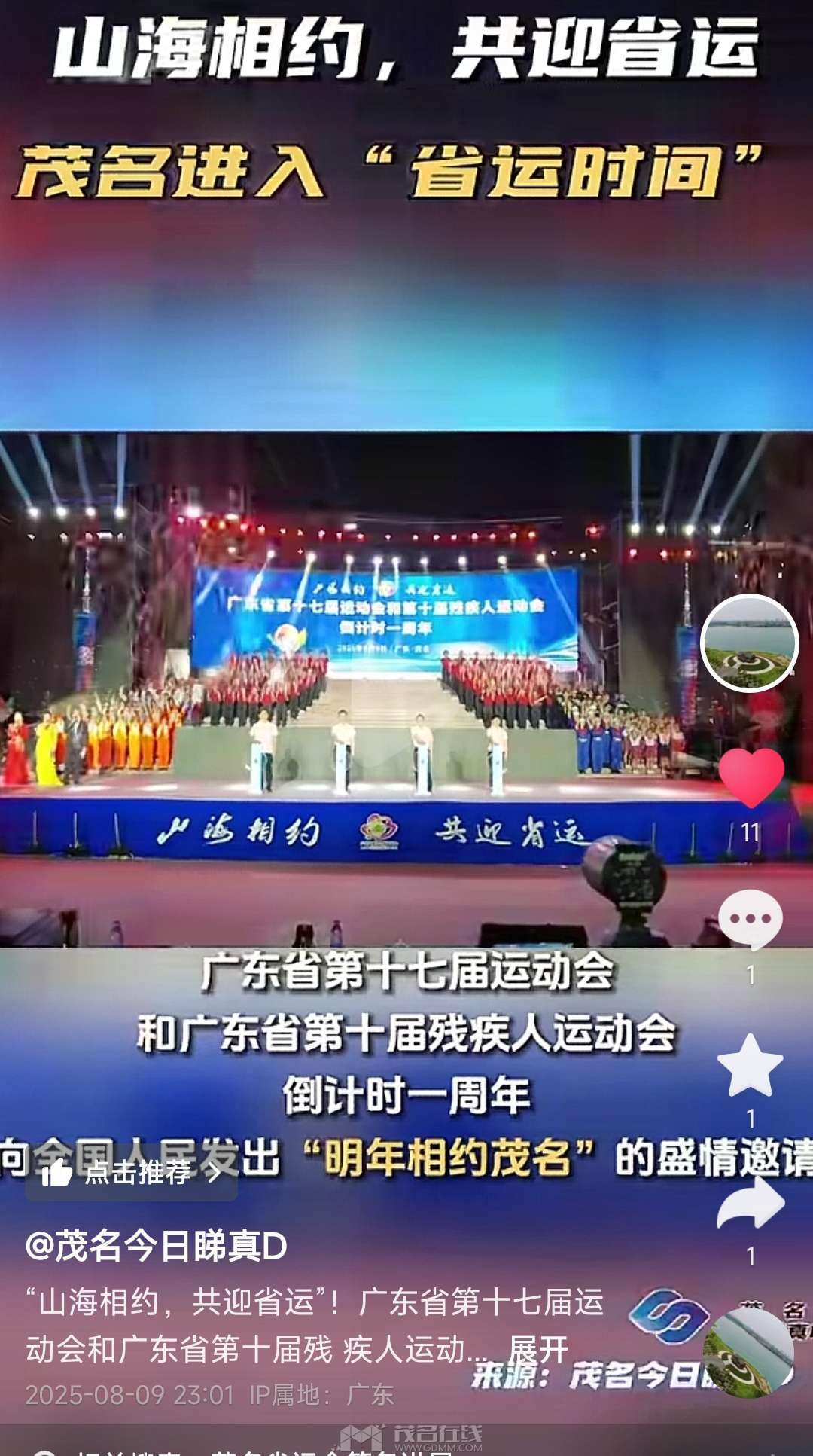Expand the caption with 展开
The width and height of the screenshot is (813, 1456).
(x=537, y=1349)
